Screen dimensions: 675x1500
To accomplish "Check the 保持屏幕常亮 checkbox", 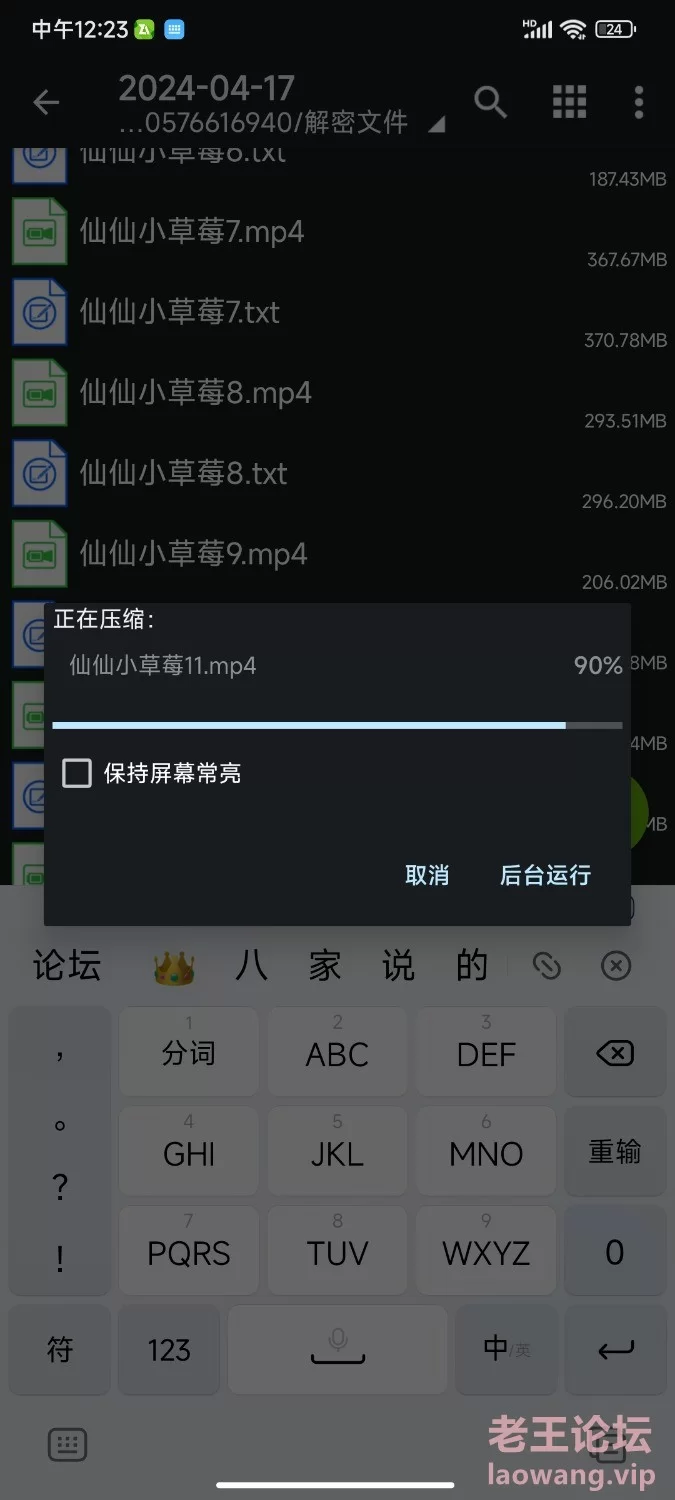I will point(77,773).
